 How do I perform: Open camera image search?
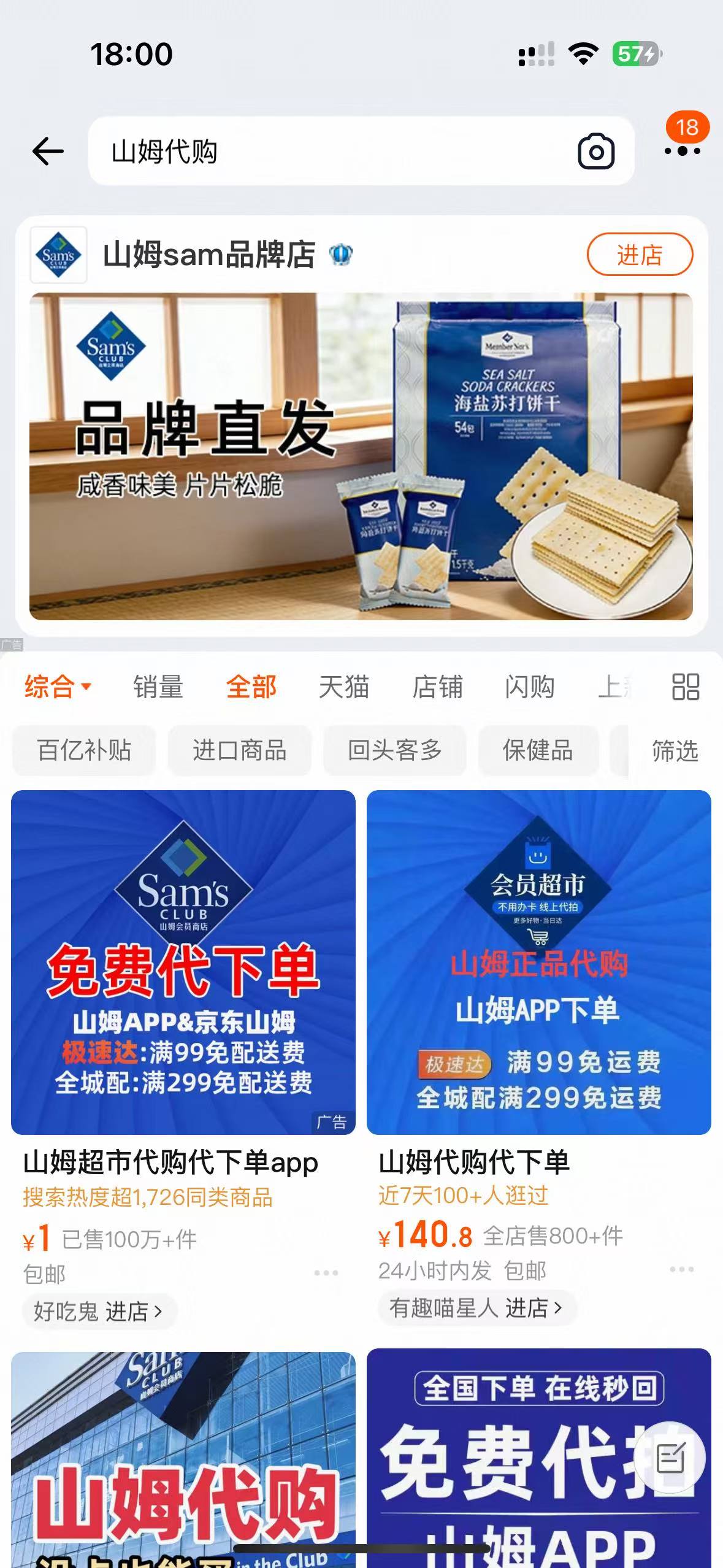(595, 151)
